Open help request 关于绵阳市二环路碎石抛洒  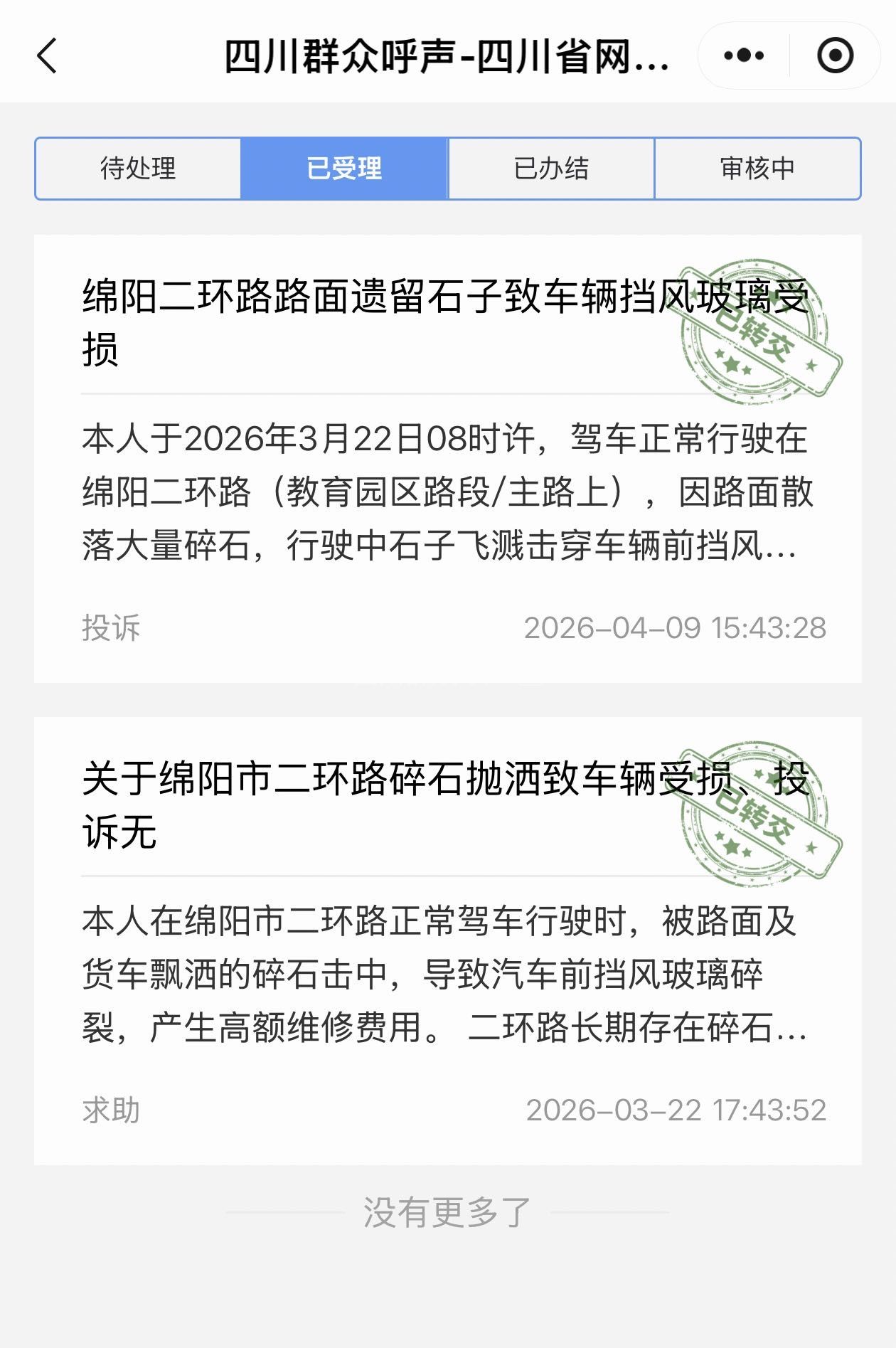coord(447,806)
